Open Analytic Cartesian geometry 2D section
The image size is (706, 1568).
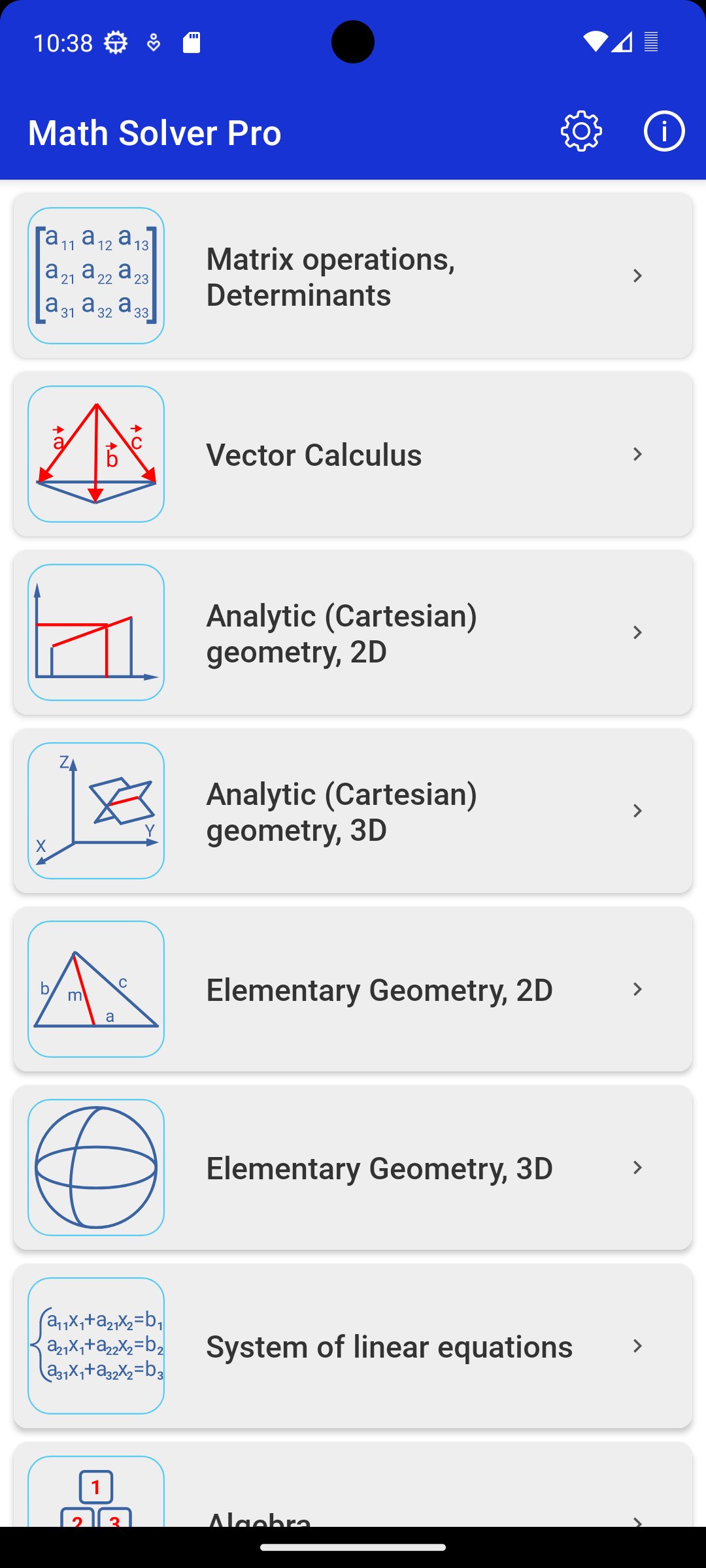point(353,632)
